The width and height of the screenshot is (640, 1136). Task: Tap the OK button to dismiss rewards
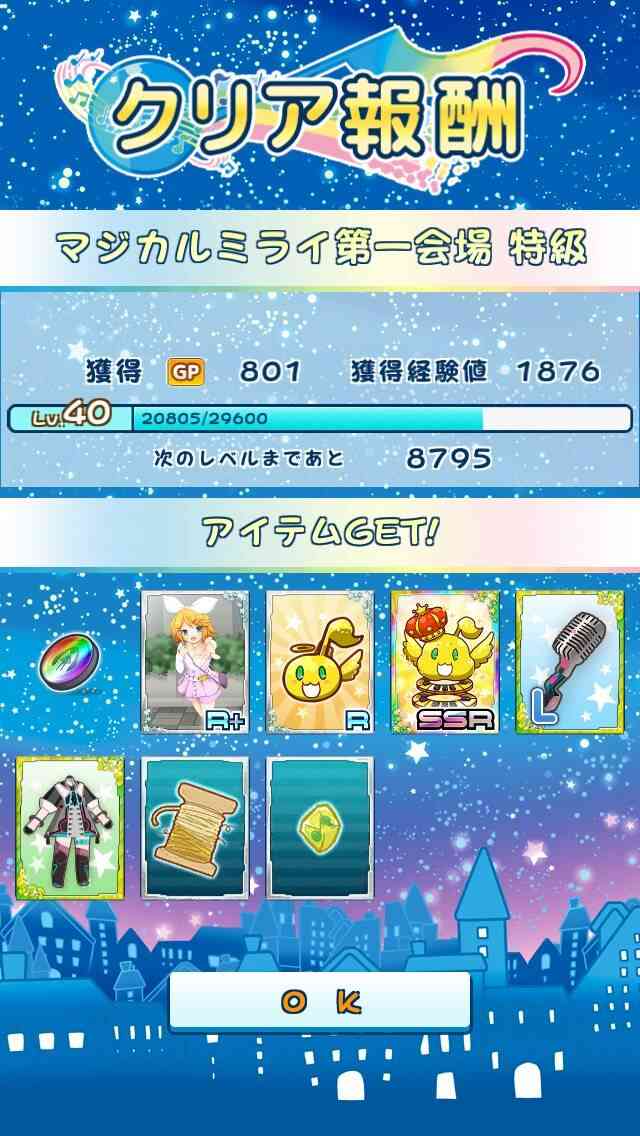[320, 1002]
